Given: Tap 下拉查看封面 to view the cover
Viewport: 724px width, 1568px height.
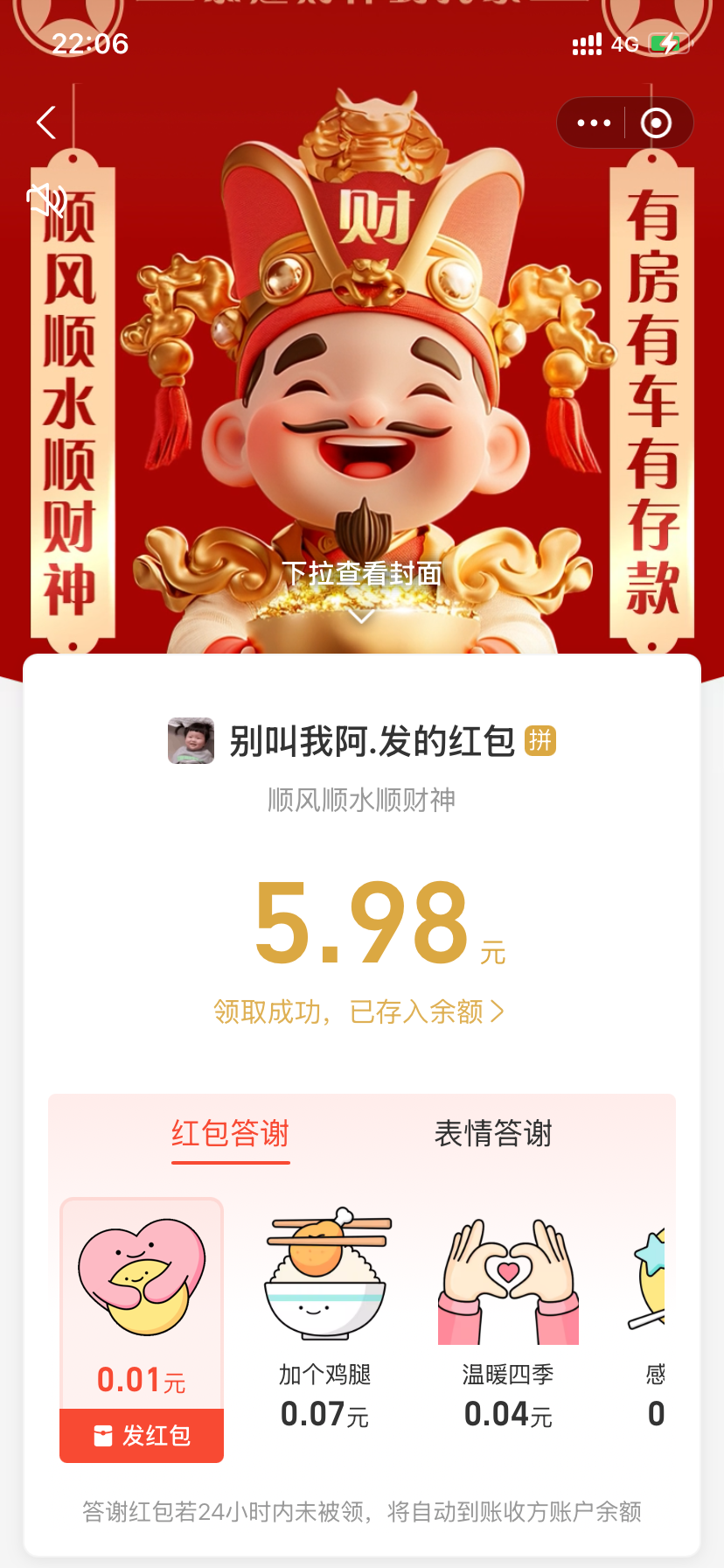Looking at the screenshot, I should click(x=361, y=575).
